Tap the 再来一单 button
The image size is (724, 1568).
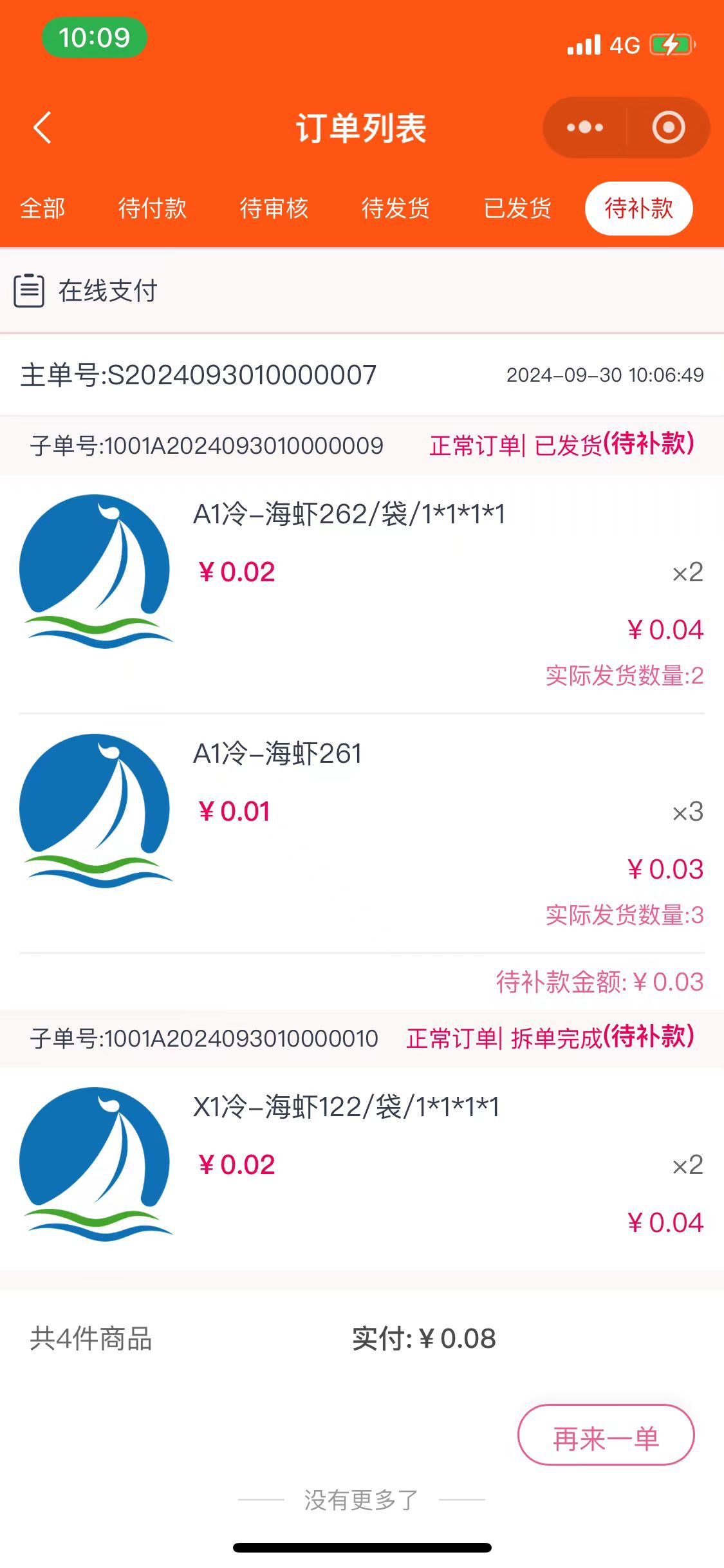(x=606, y=1435)
